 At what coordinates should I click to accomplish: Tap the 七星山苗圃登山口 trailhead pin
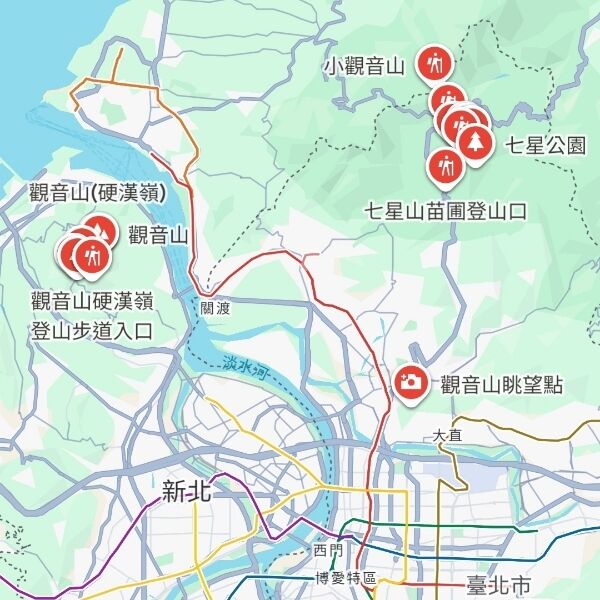(x=444, y=167)
